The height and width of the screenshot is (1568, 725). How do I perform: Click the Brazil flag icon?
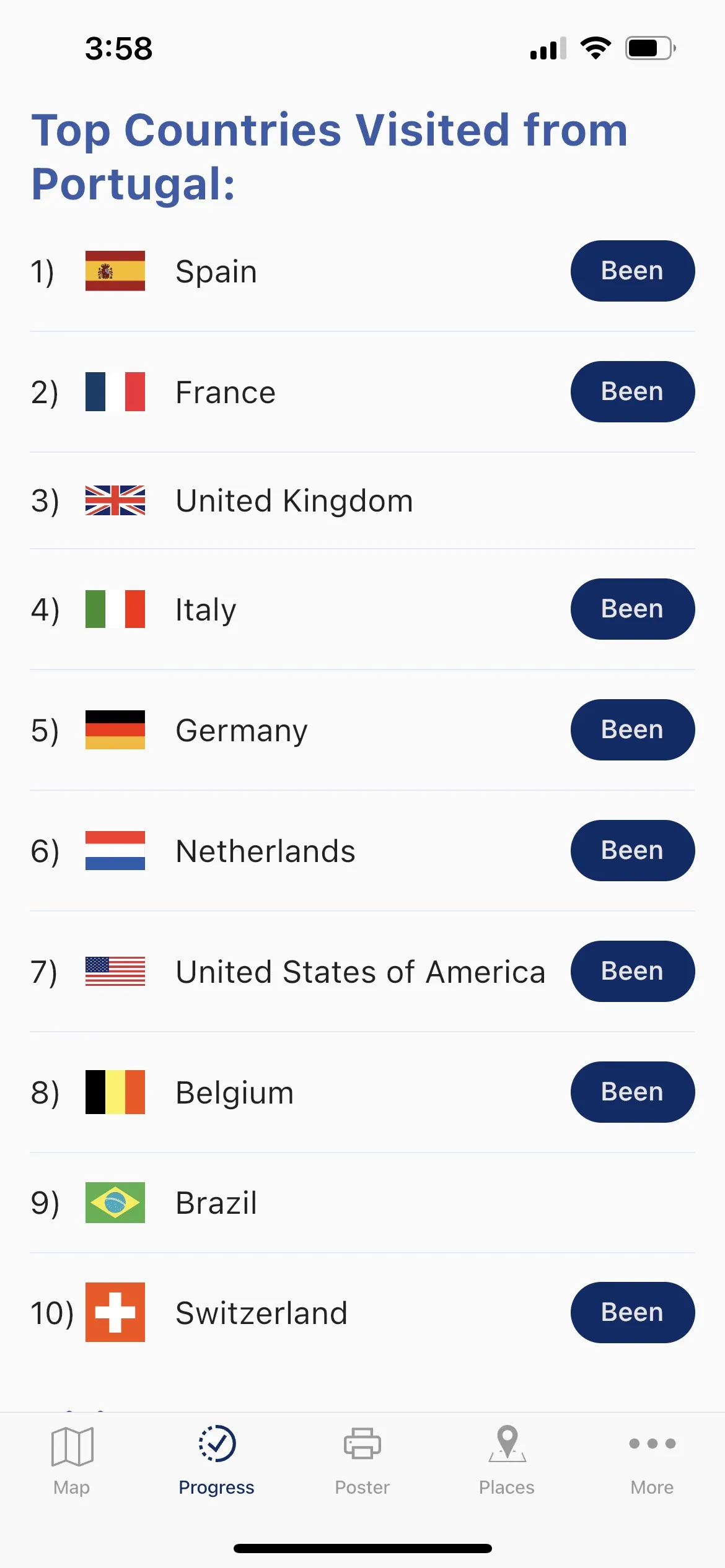(x=115, y=1200)
